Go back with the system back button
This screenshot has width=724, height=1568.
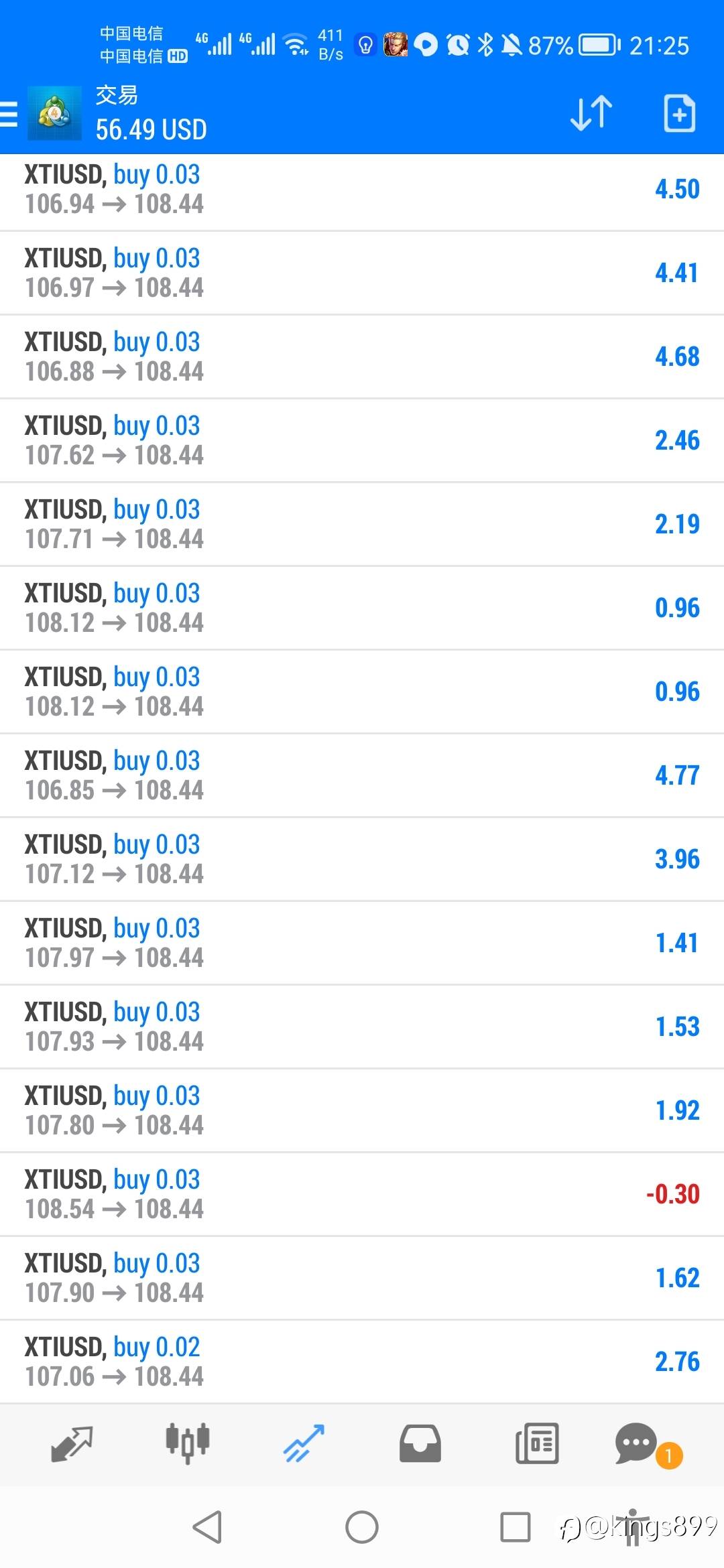[207, 1527]
